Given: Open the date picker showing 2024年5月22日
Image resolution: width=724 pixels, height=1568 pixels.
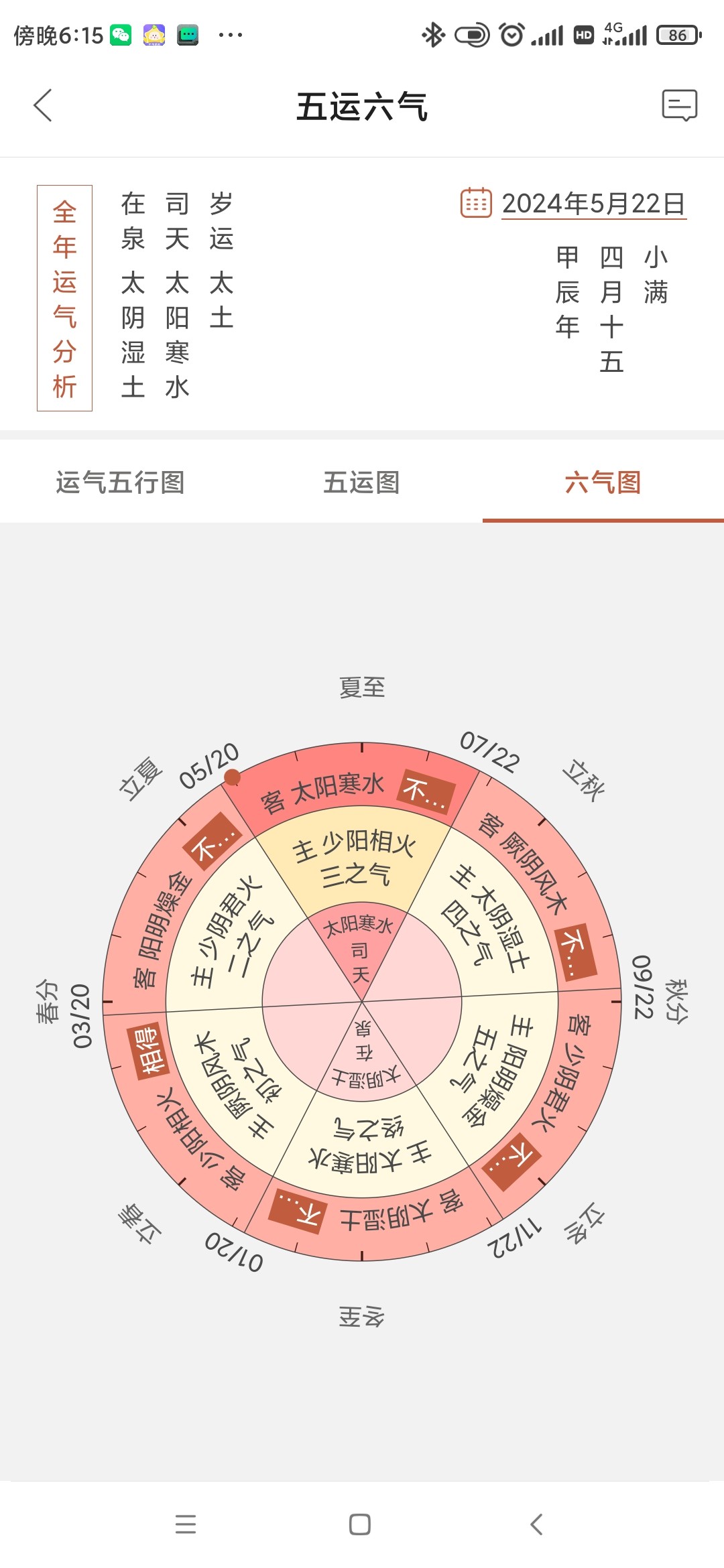Looking at the screenshot, I should pos(593,204).
